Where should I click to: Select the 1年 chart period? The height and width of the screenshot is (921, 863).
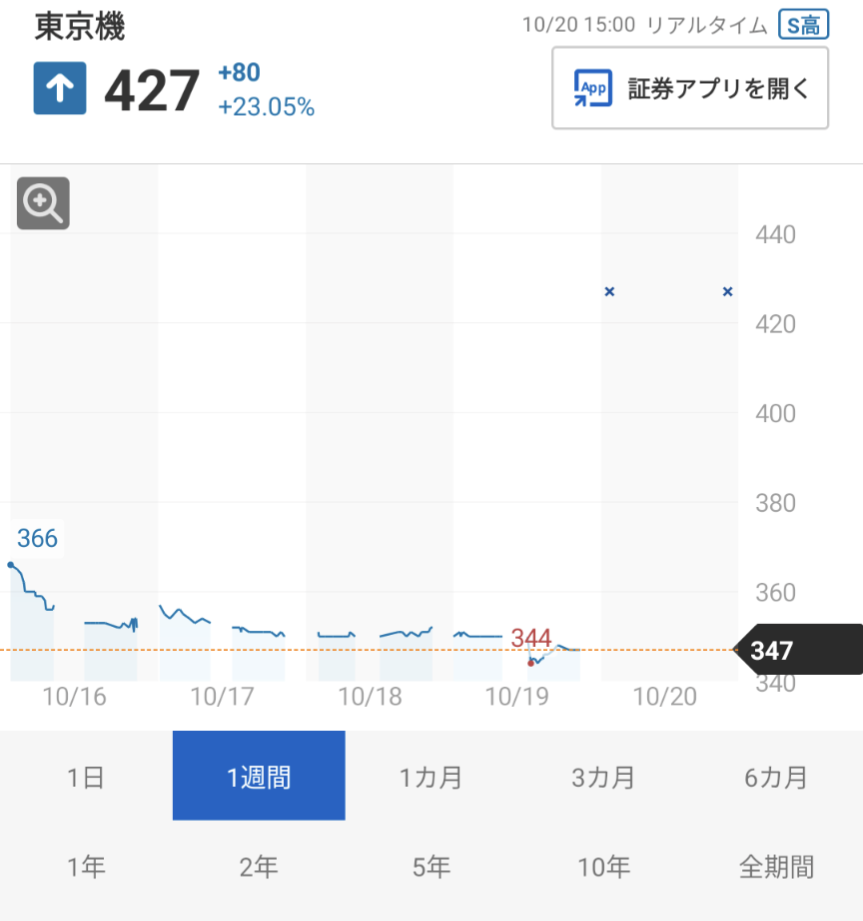(86, 866)
